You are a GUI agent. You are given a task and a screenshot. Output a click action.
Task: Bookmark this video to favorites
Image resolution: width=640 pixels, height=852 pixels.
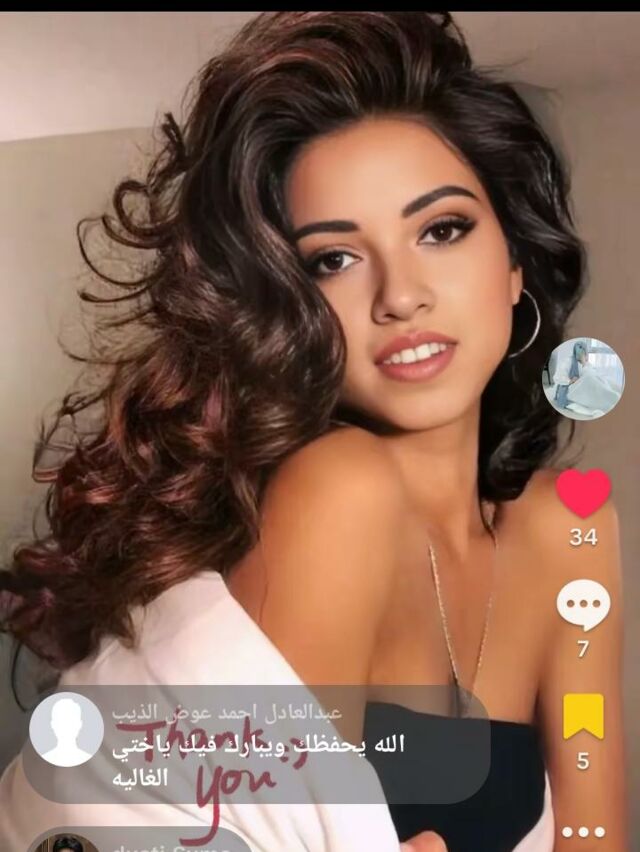tap(583, 716)
